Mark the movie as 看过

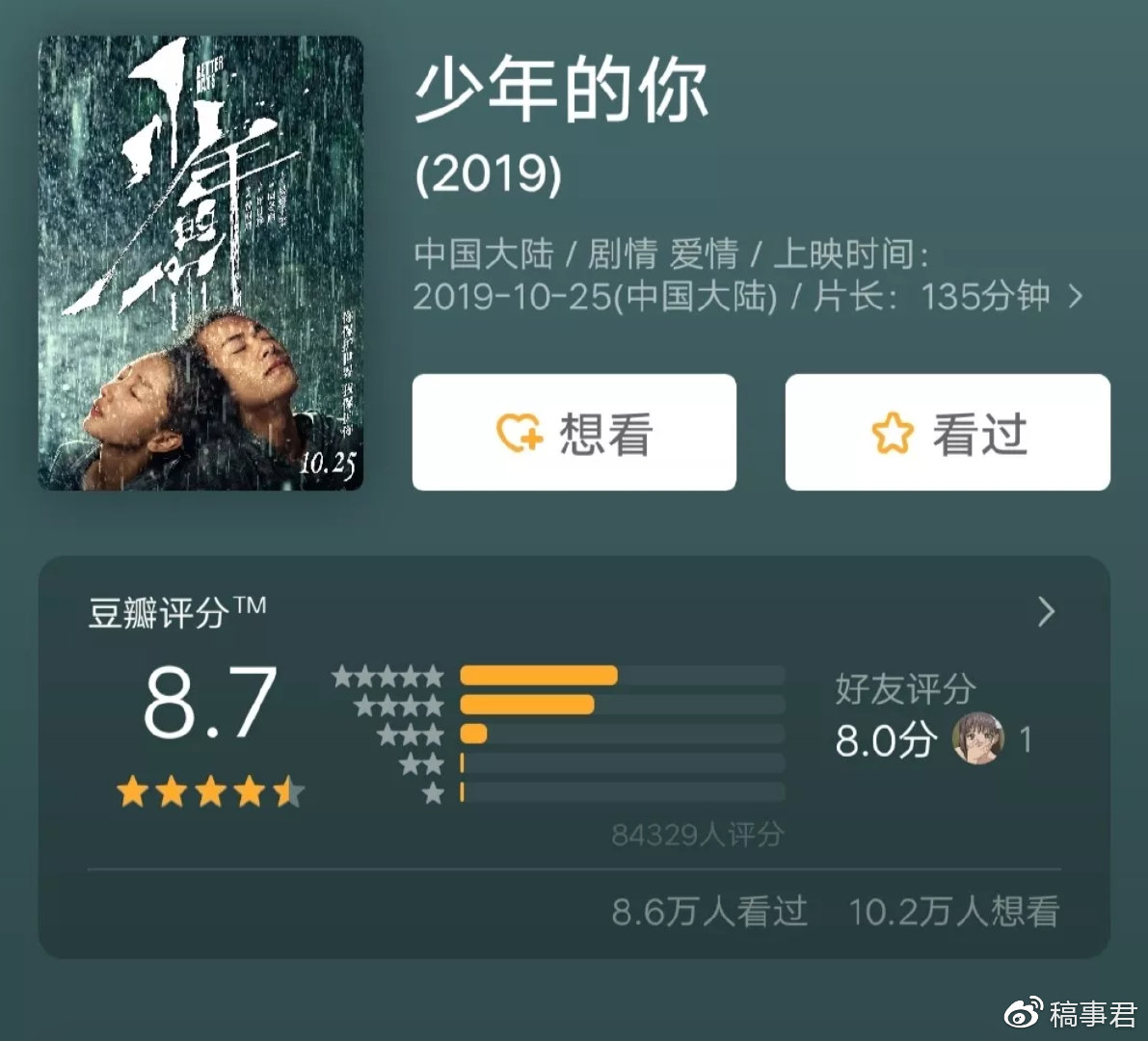(948, 433)
